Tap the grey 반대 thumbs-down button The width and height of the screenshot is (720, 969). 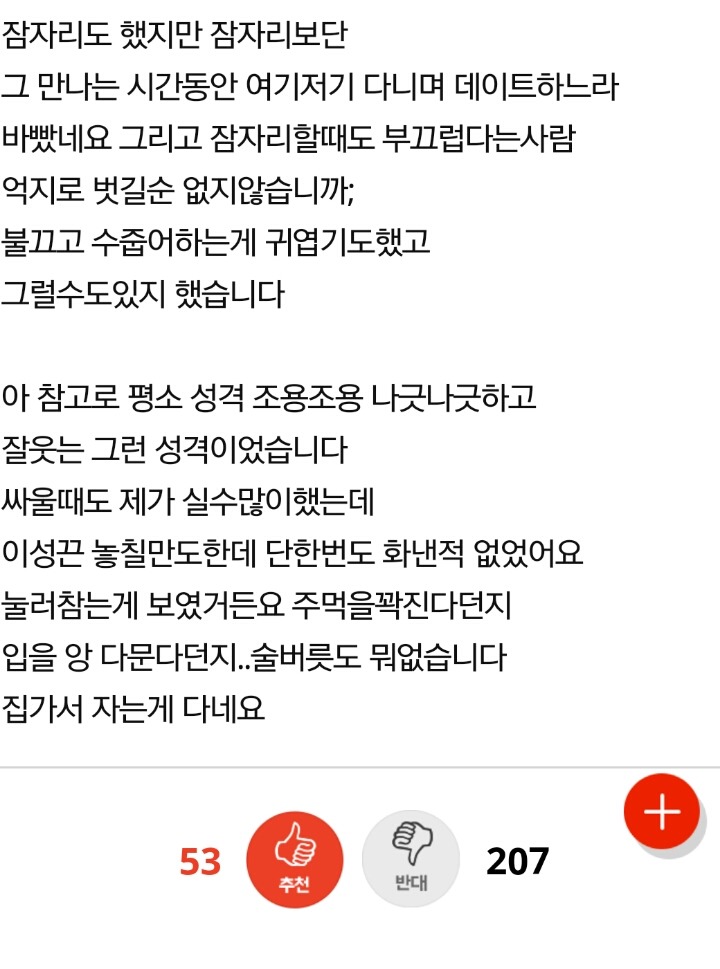[411, 858]
